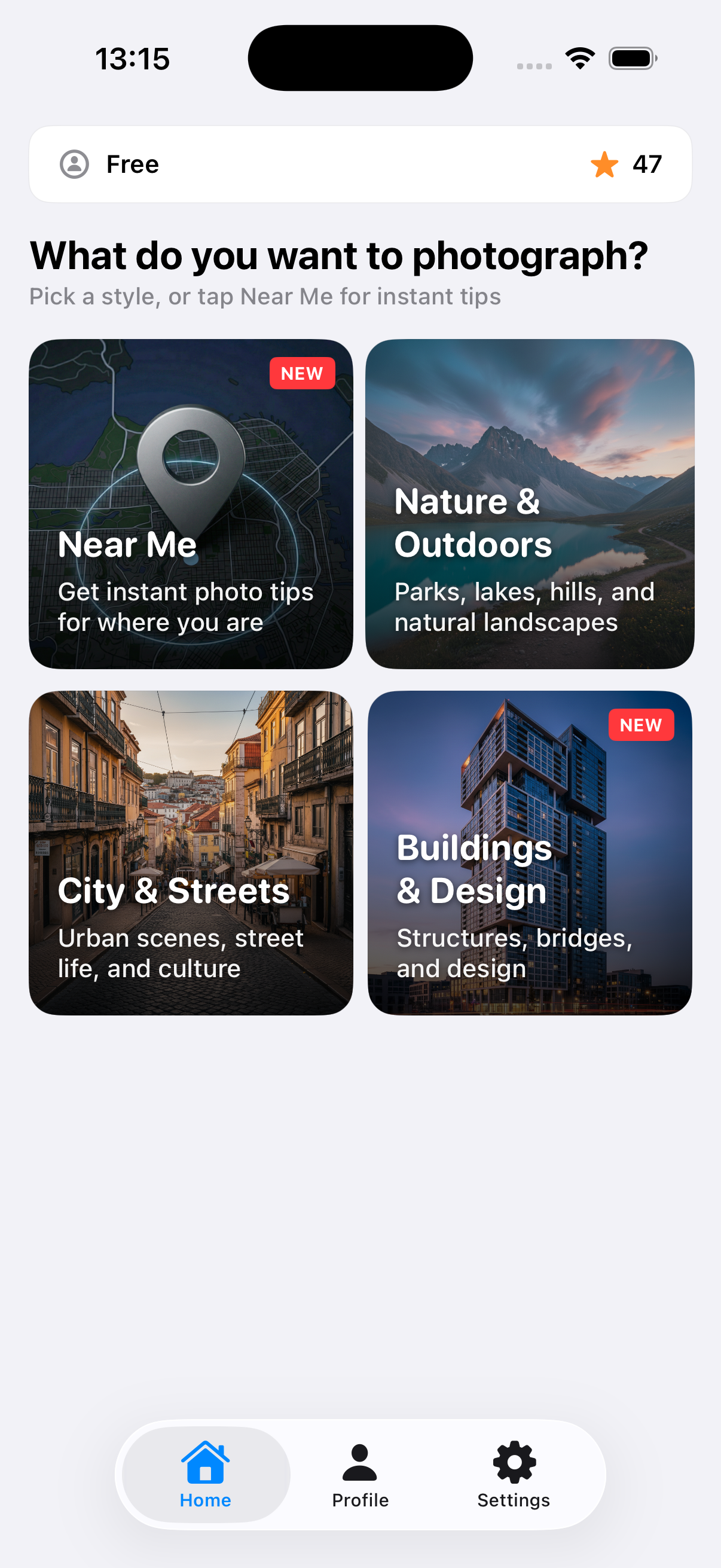
Task: Open Settings via the gear icon
Action: (514, 1461)
